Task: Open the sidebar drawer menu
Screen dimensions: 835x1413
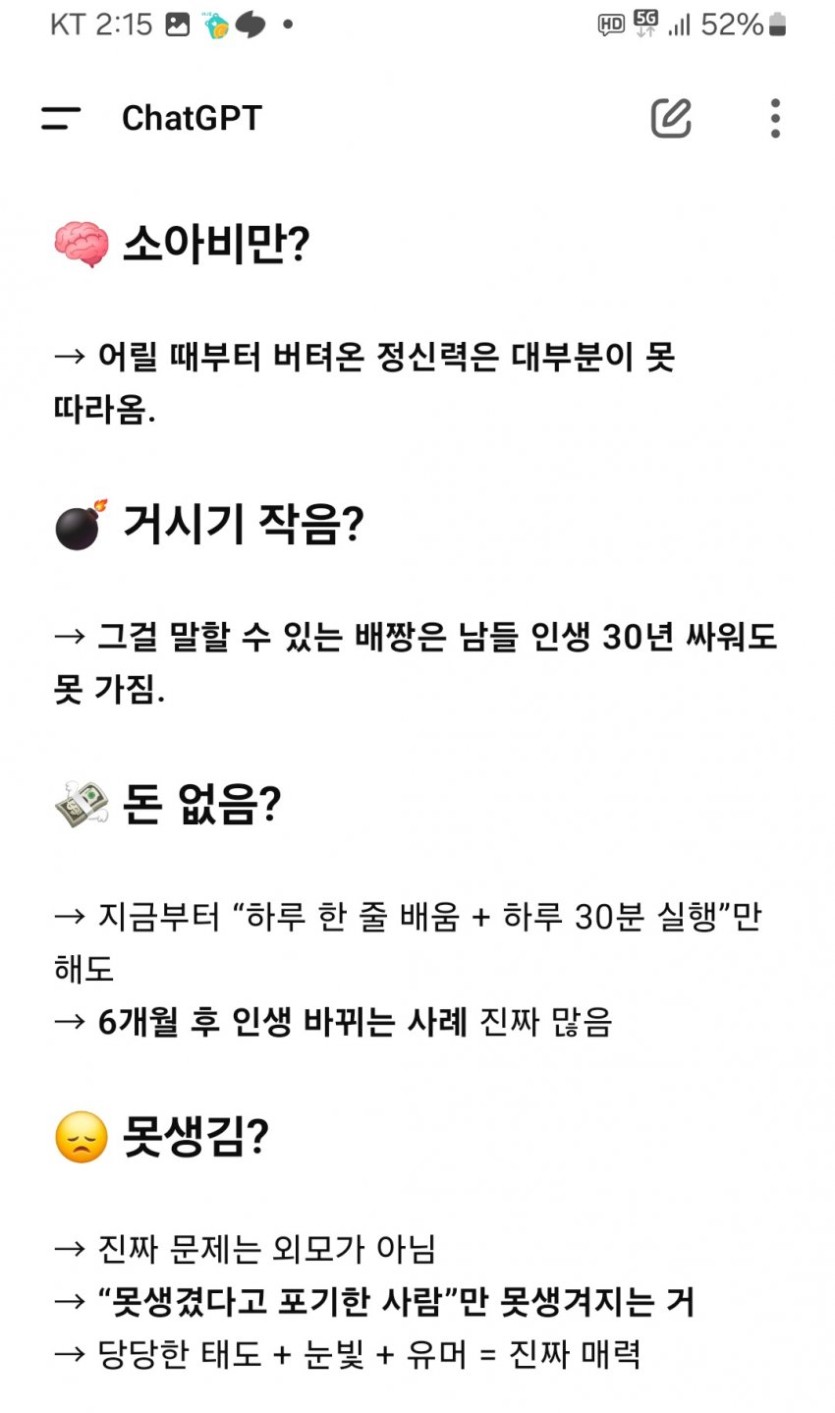Action: (61, 118)
